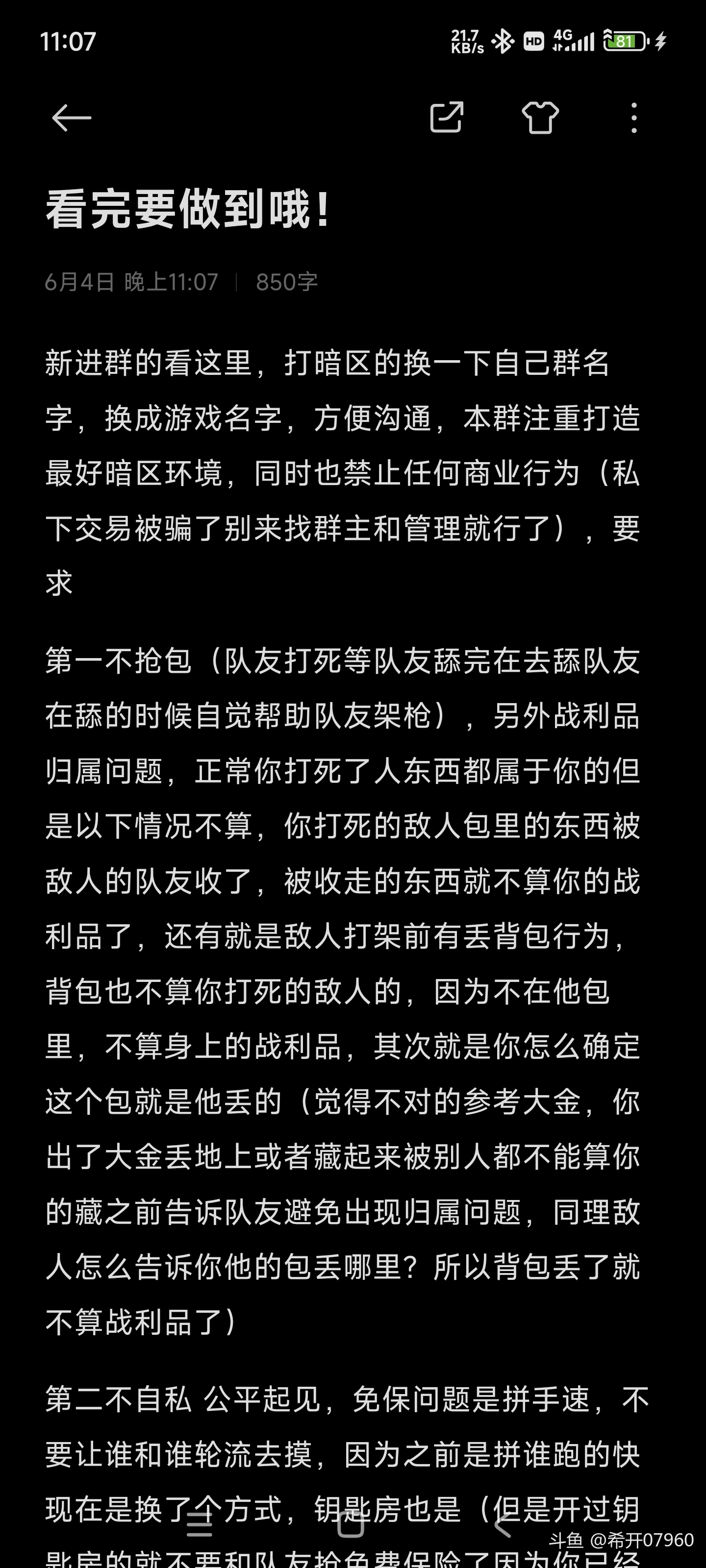Open the three-dot overflow menu
The width and height of the screenshot is (706, 1568).
click(634, 118)
